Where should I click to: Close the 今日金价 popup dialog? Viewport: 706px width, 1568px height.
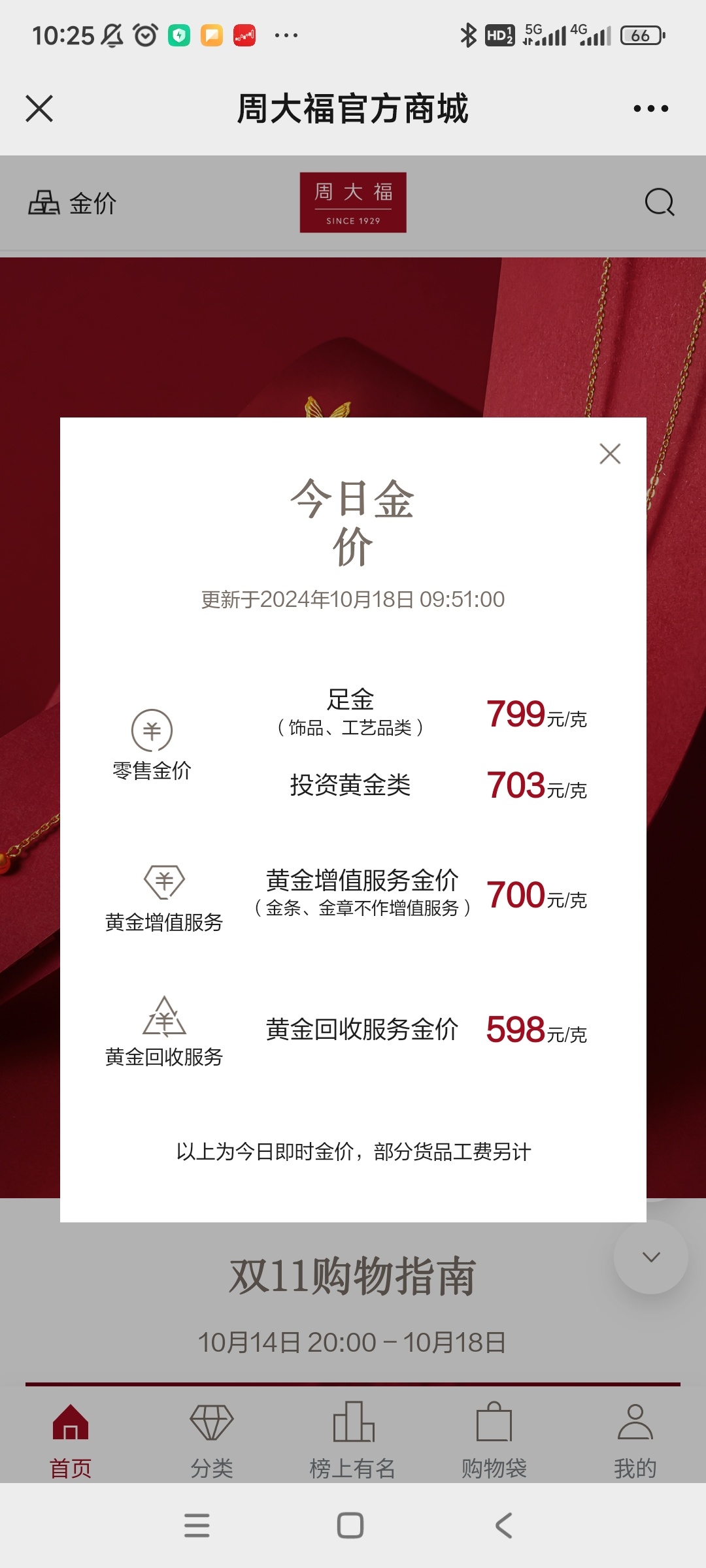609,453
